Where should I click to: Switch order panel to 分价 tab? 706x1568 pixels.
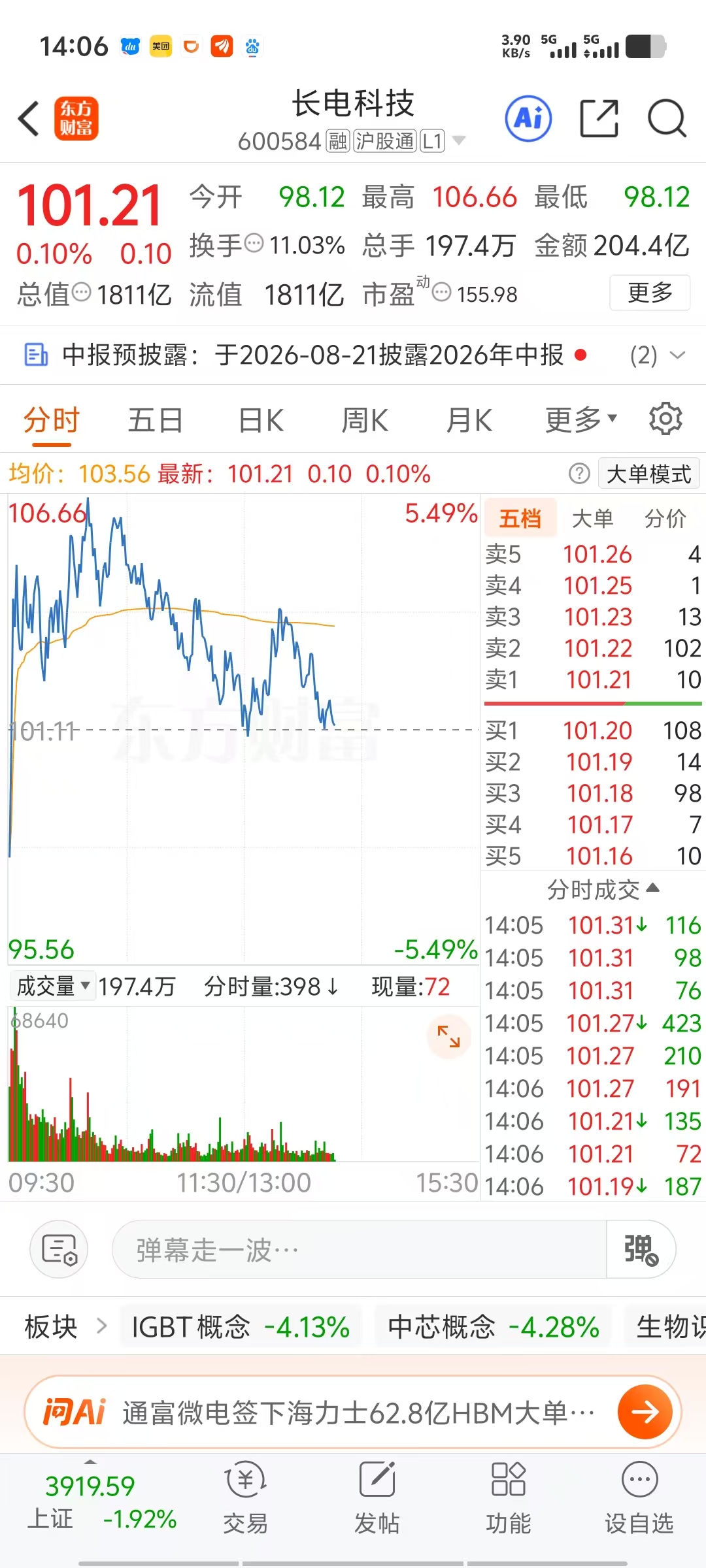pos(665,518)
